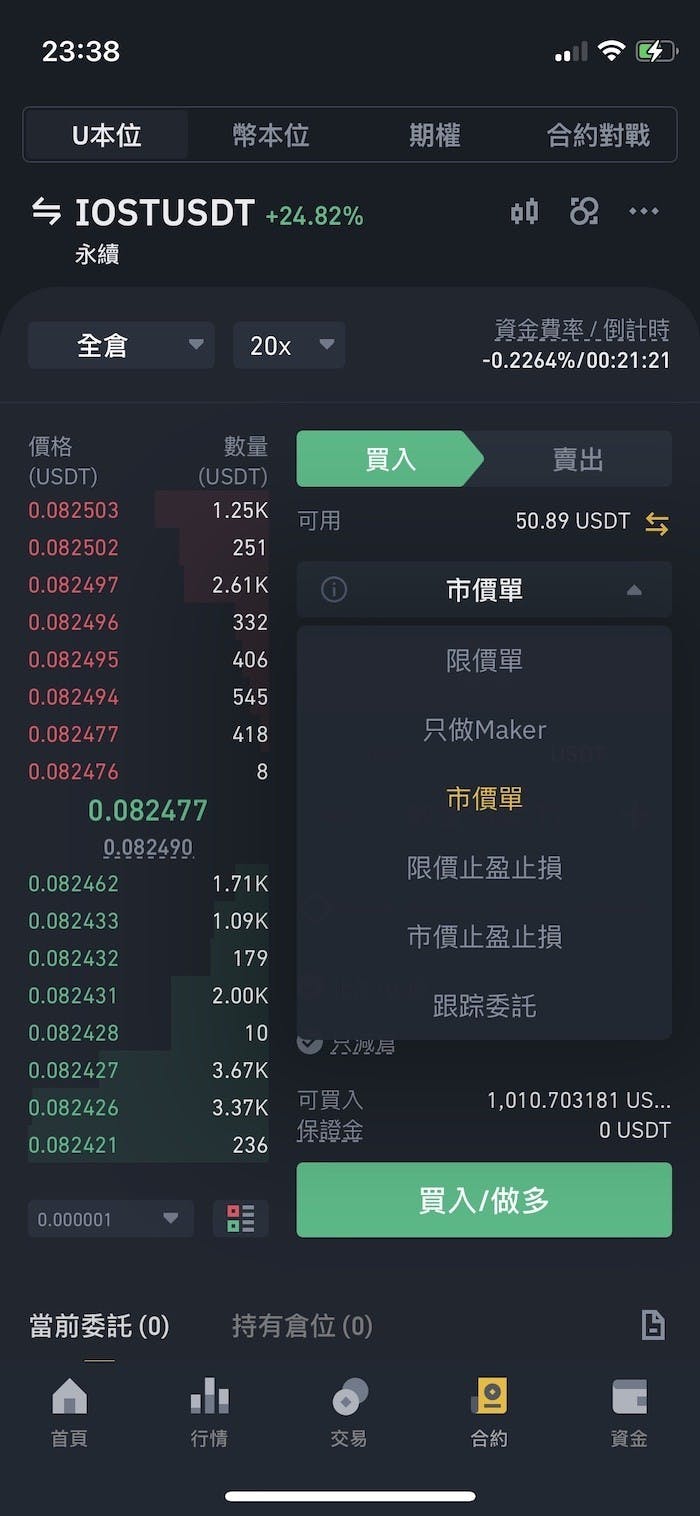Open the 0.000001 price precision dropdown
The width and height of the screenshot is (700, 1516).
[110, 1219]
